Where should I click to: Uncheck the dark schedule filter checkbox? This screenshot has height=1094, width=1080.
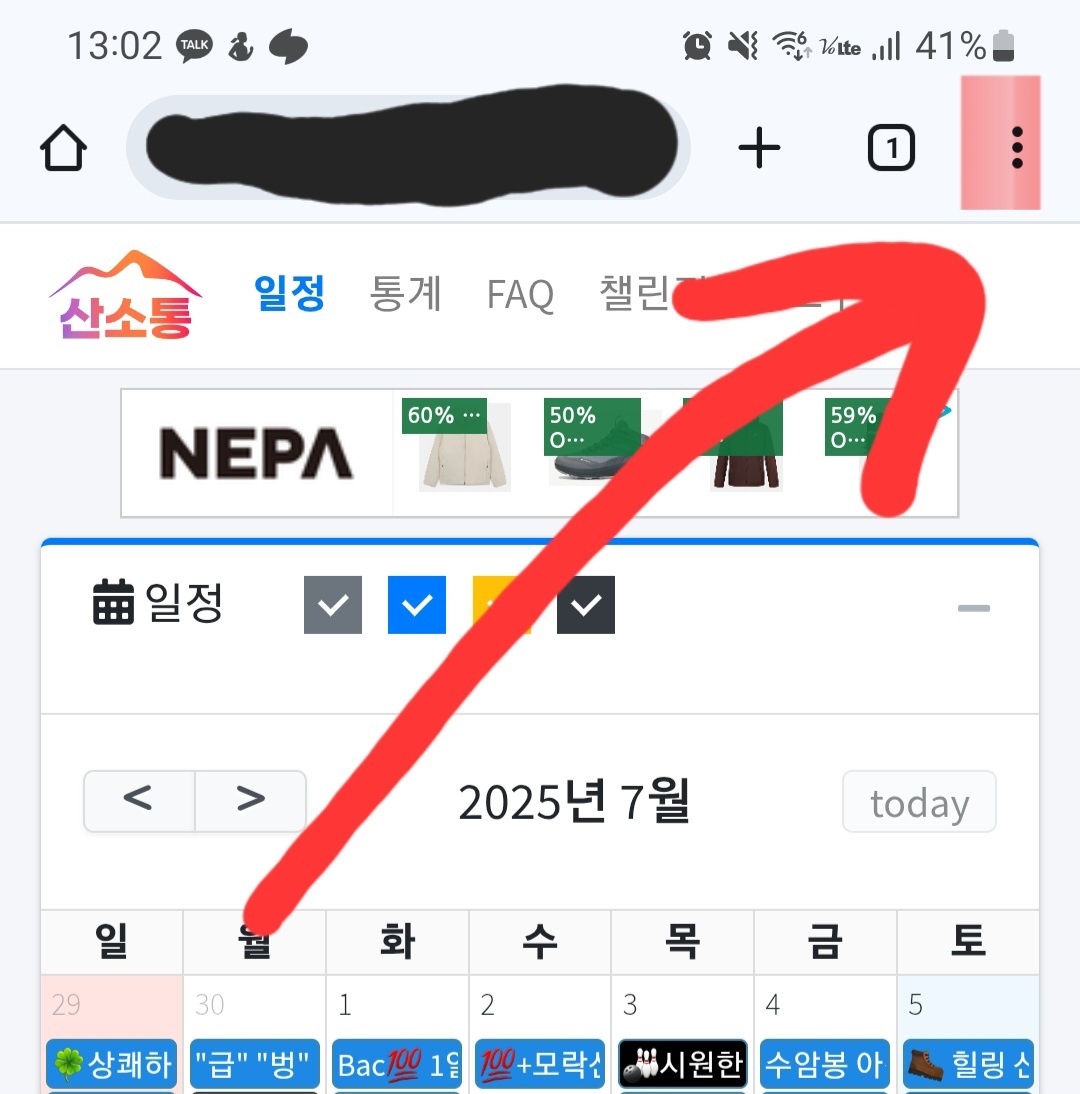pos(586,604)
